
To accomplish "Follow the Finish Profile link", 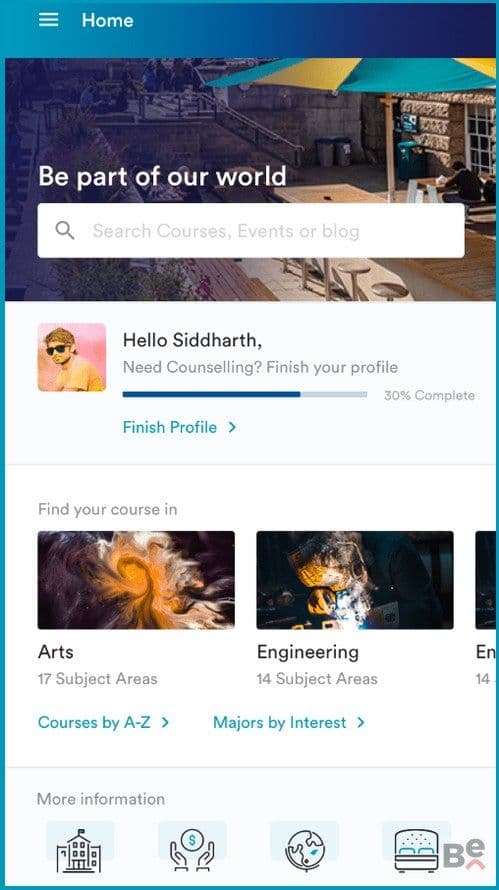I will 179,427.
